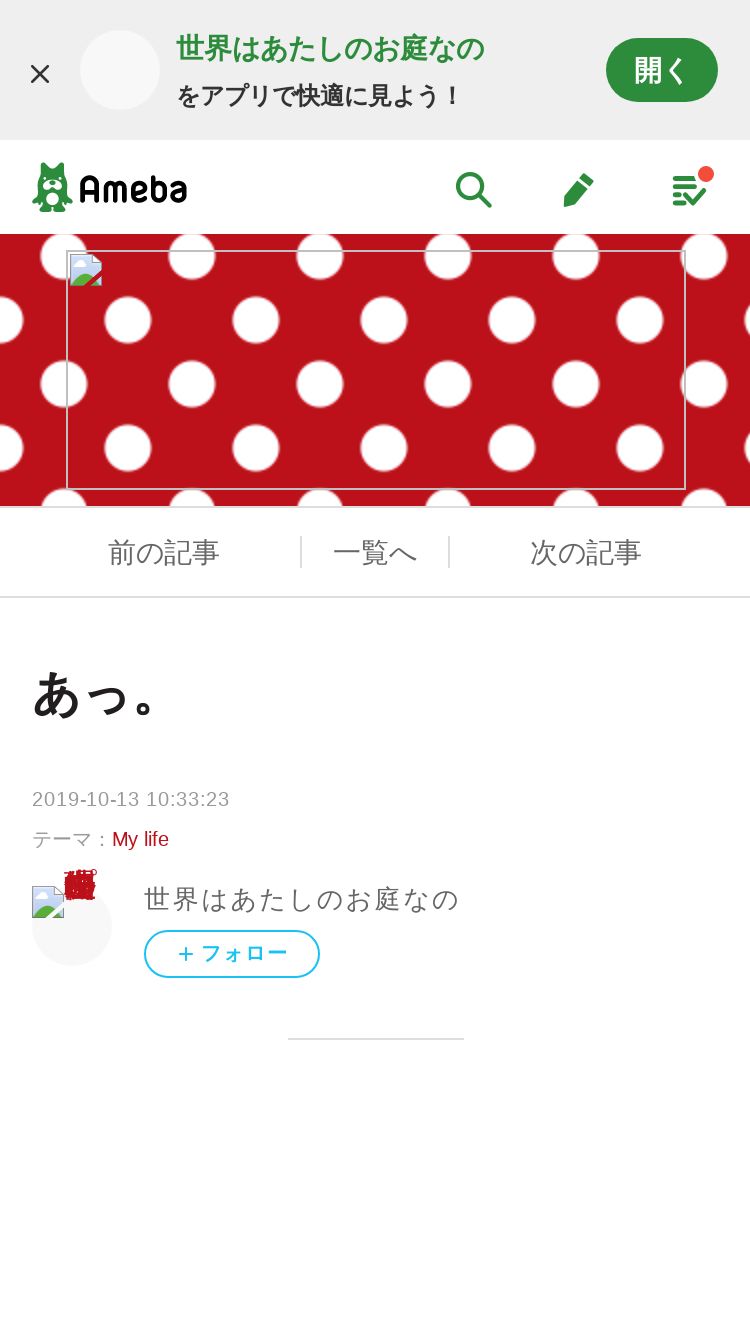Viewport: 750px width, 1334px height.
Task: Open 一覧へ article list
Action: 375,552
